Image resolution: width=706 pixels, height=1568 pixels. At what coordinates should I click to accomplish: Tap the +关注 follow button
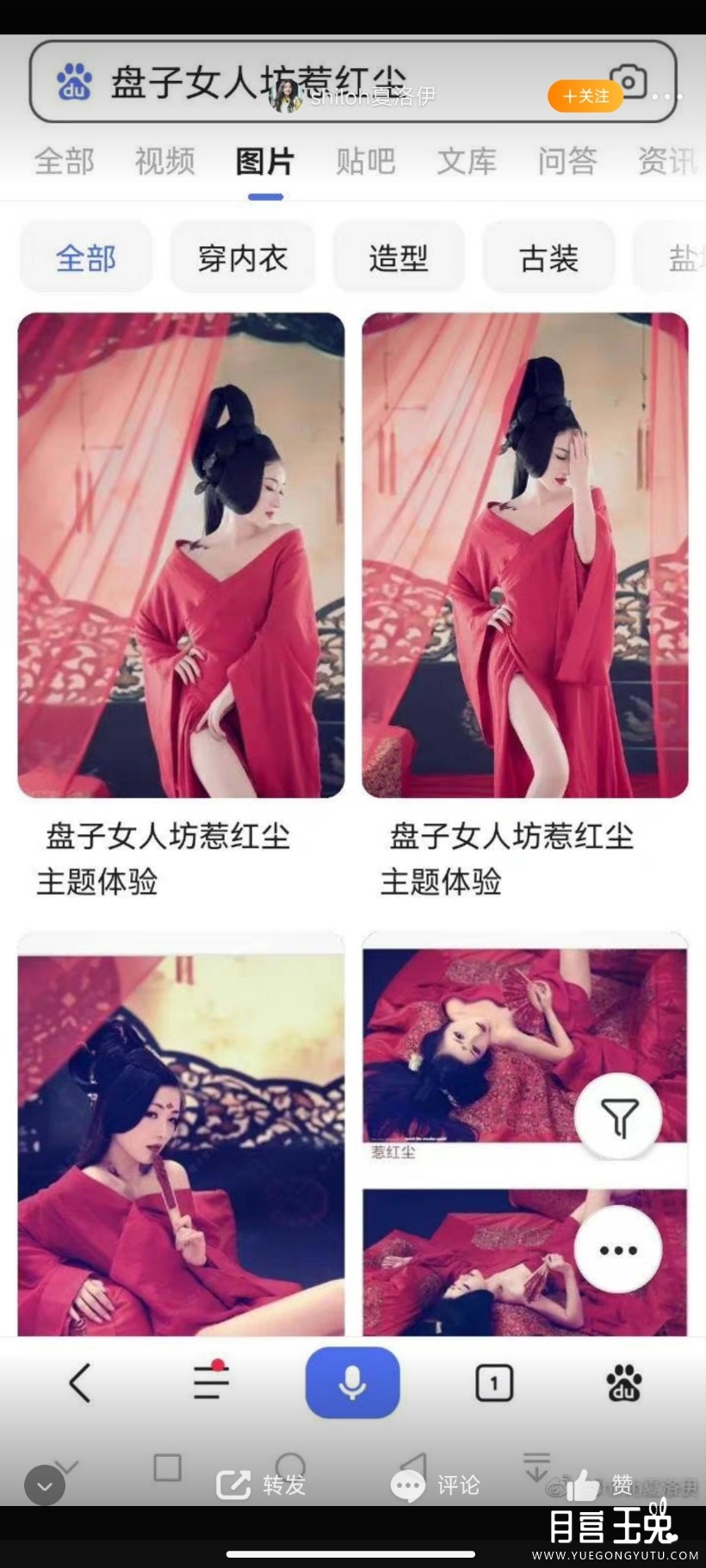click(585, 96)
